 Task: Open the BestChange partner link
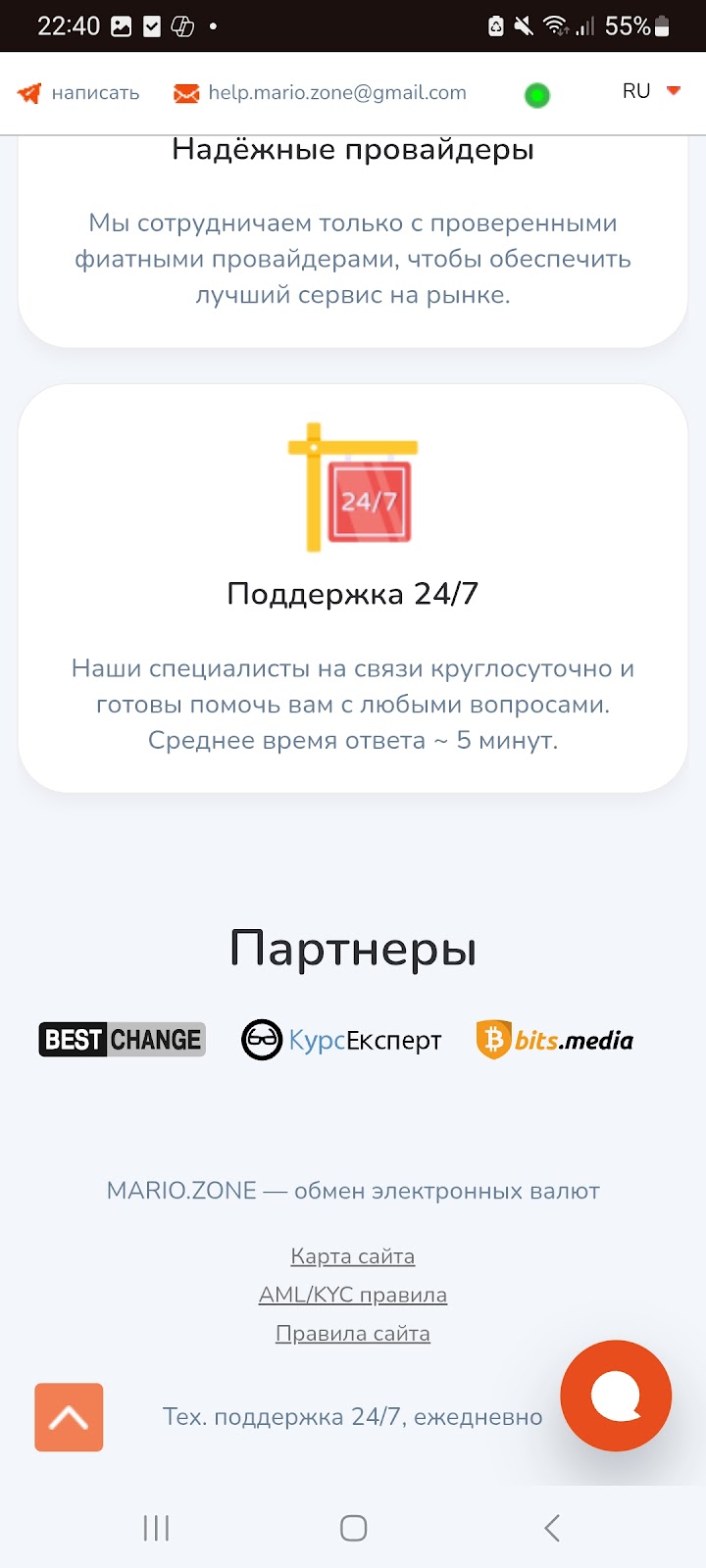tap(123, 1039)
